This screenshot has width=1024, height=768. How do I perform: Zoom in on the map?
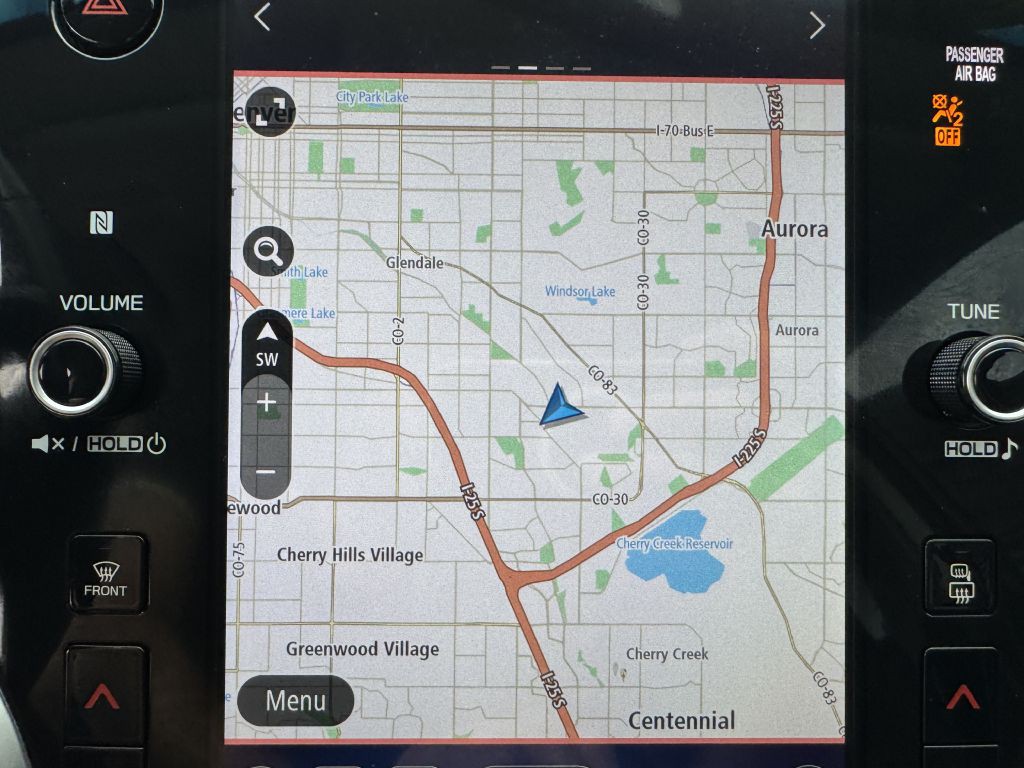coord(267,405)
